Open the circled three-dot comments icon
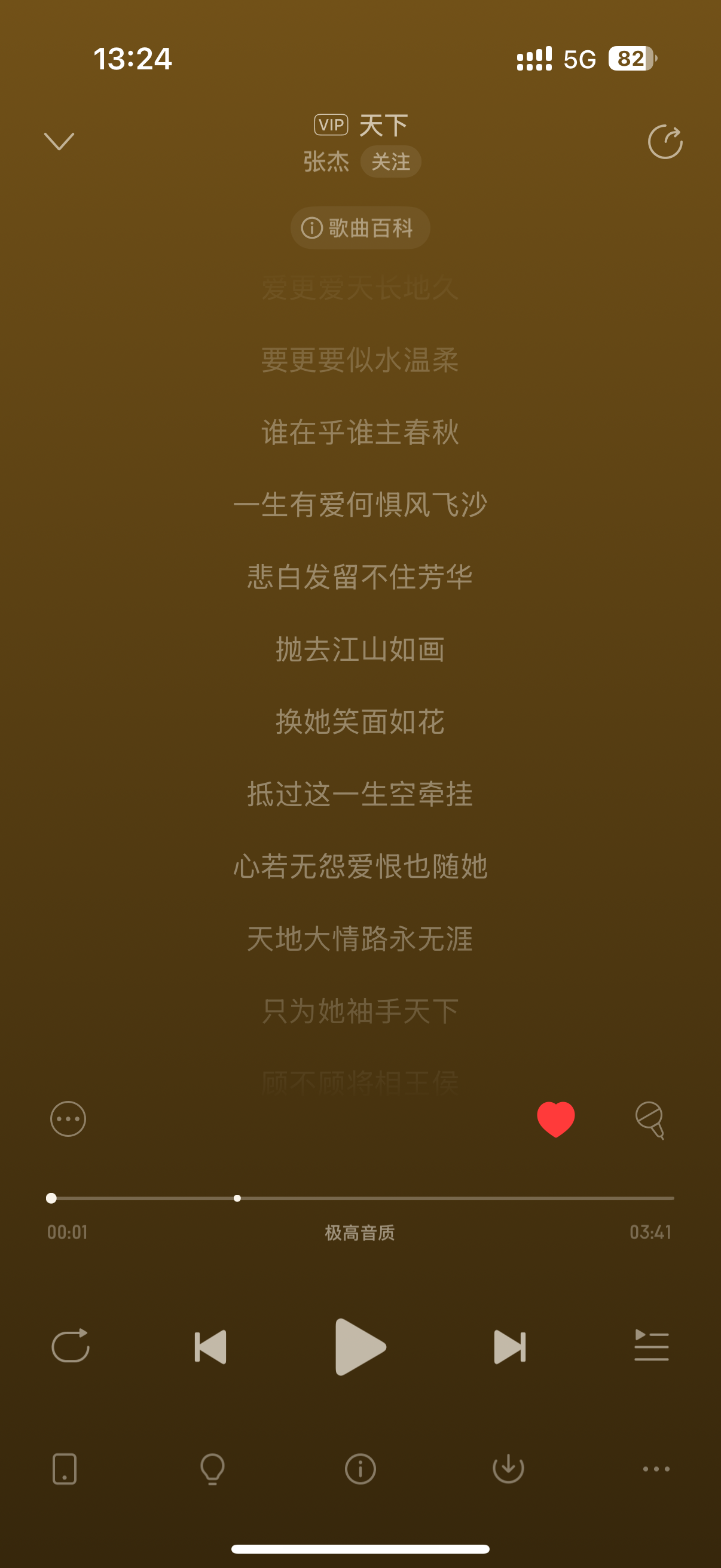The image size is (721, 1568). [x=68, y=1119]
